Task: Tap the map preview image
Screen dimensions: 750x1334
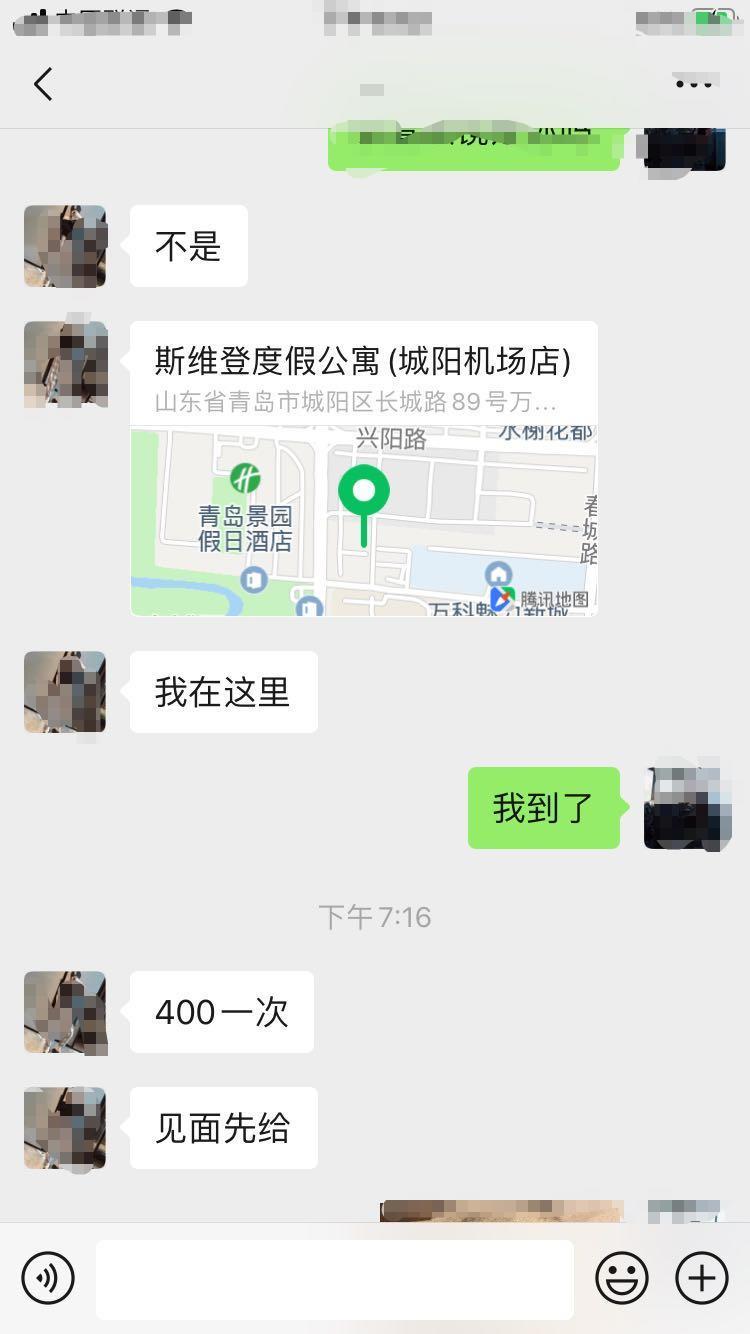Action: [363, 520]
